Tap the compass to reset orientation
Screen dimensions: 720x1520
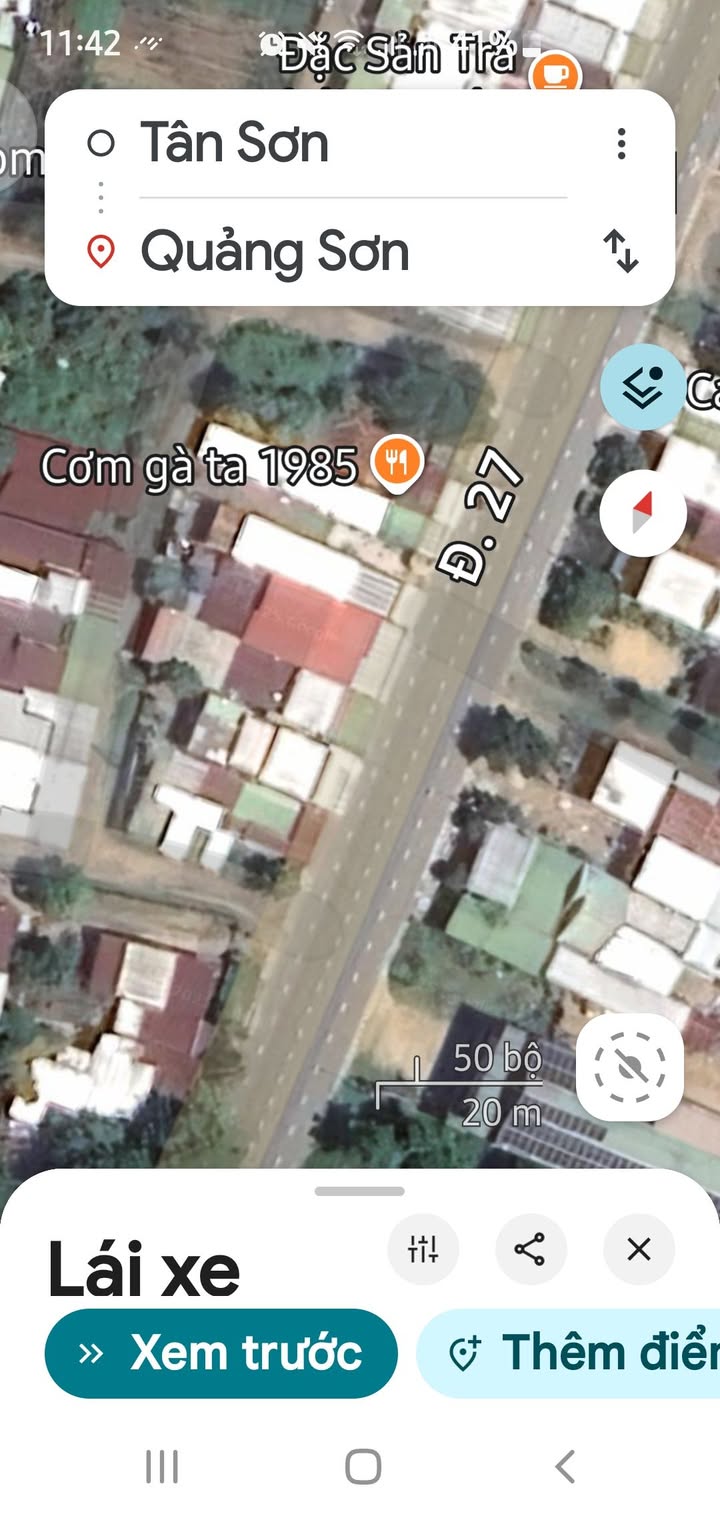click(643, 513)
